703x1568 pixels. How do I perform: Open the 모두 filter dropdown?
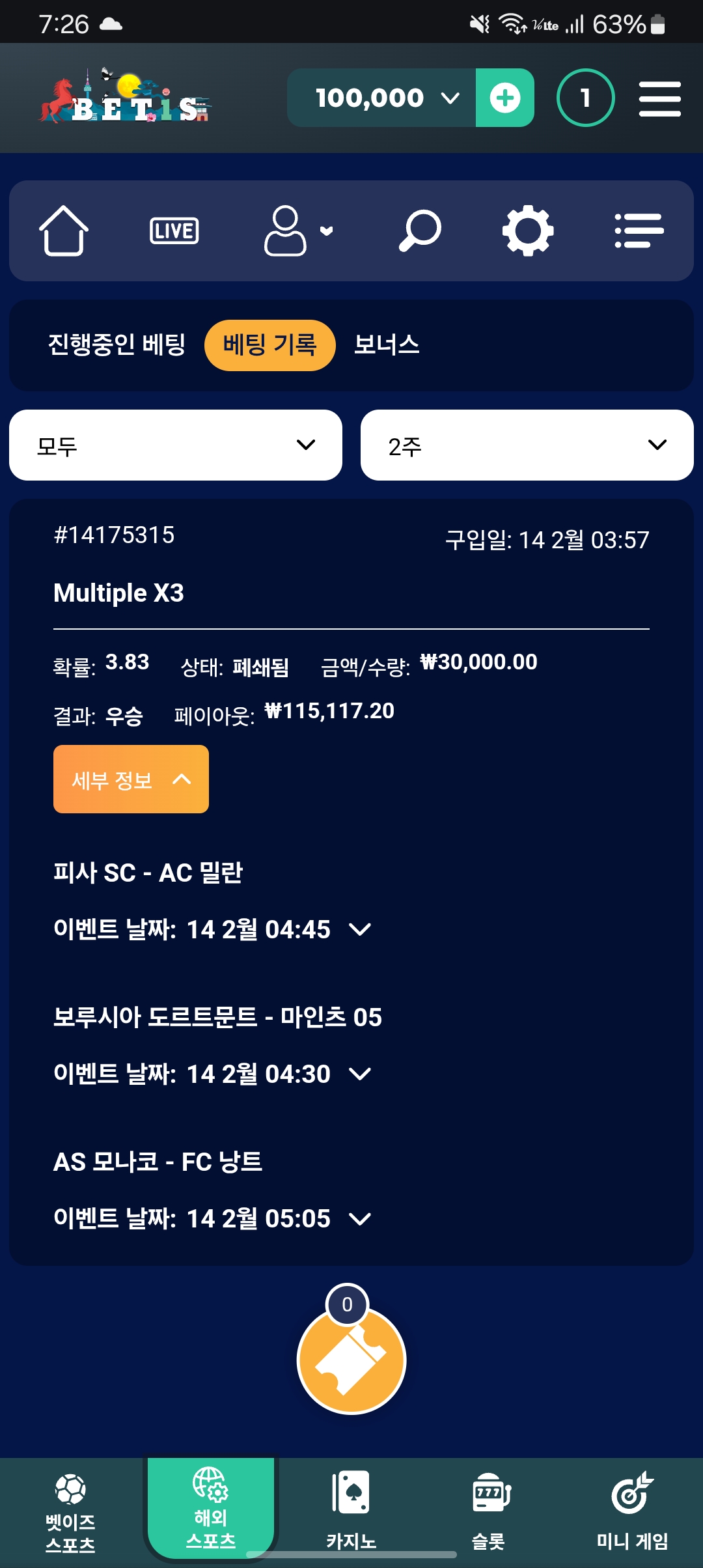point(176,445)
